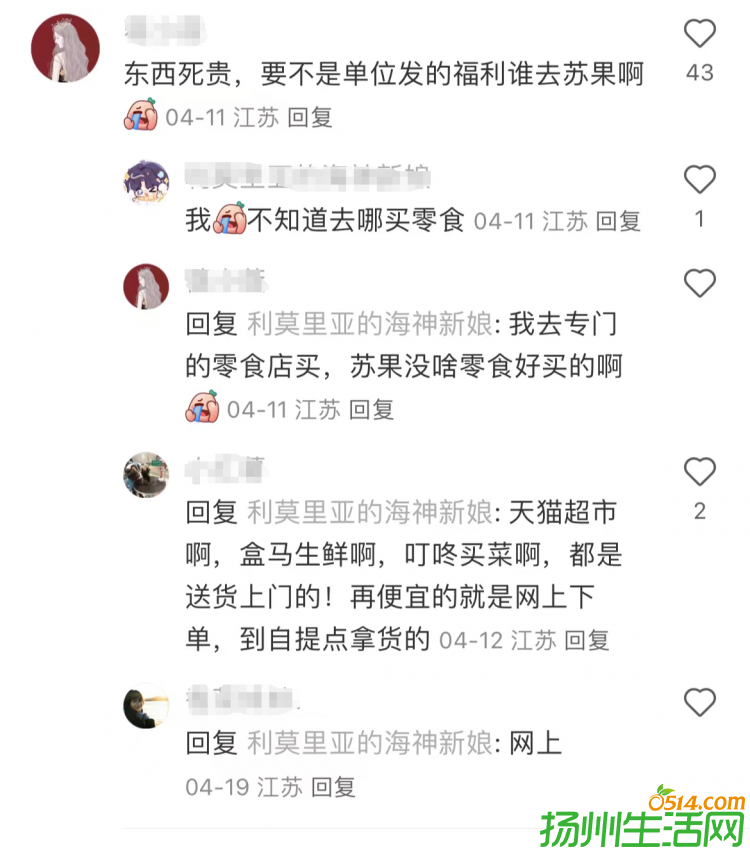750x855 pixels.
Task: Reply to the comment about 单位发的福利
Action: (x=309, y=117)
